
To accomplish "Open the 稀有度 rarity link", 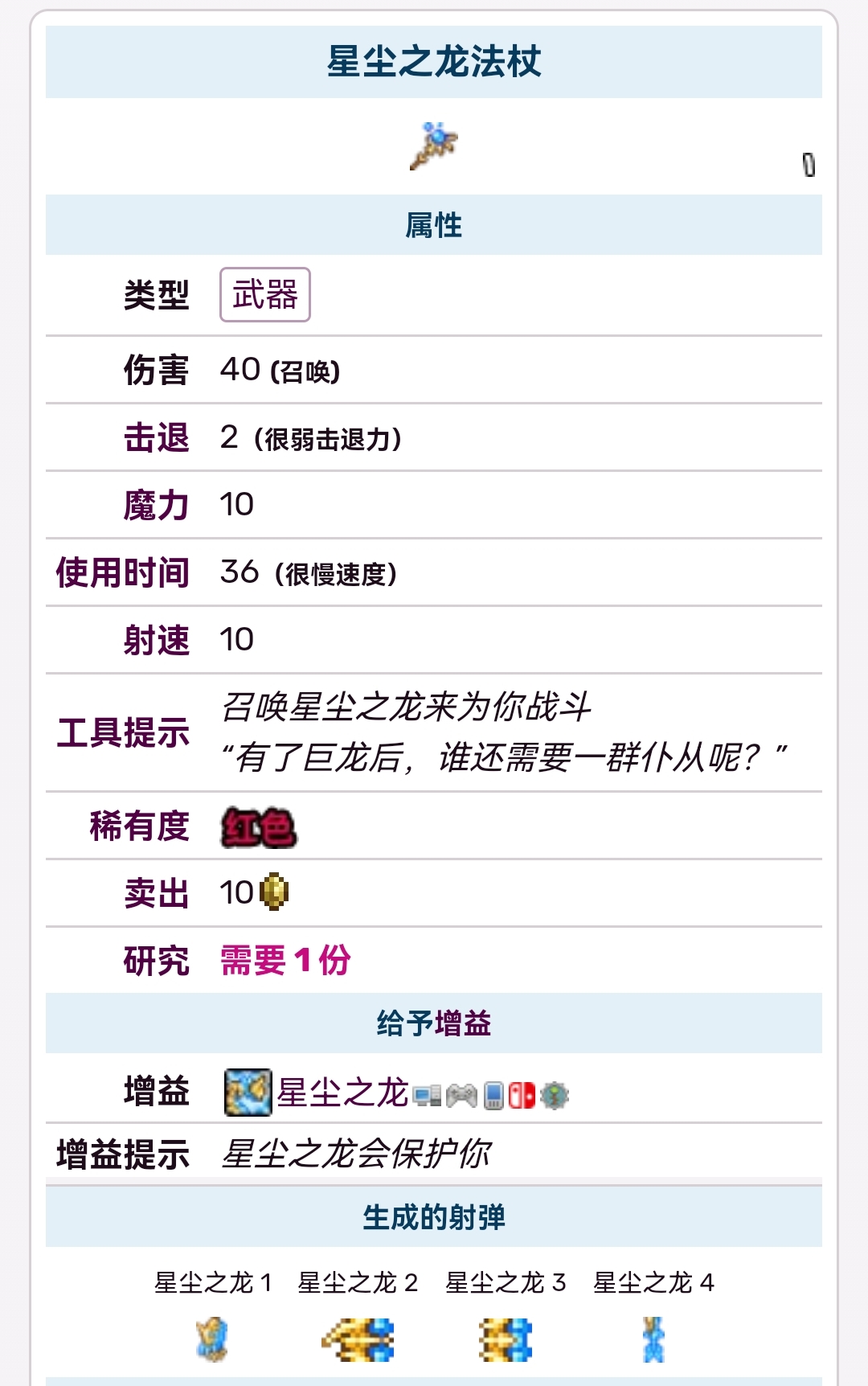I will point(140,826).
